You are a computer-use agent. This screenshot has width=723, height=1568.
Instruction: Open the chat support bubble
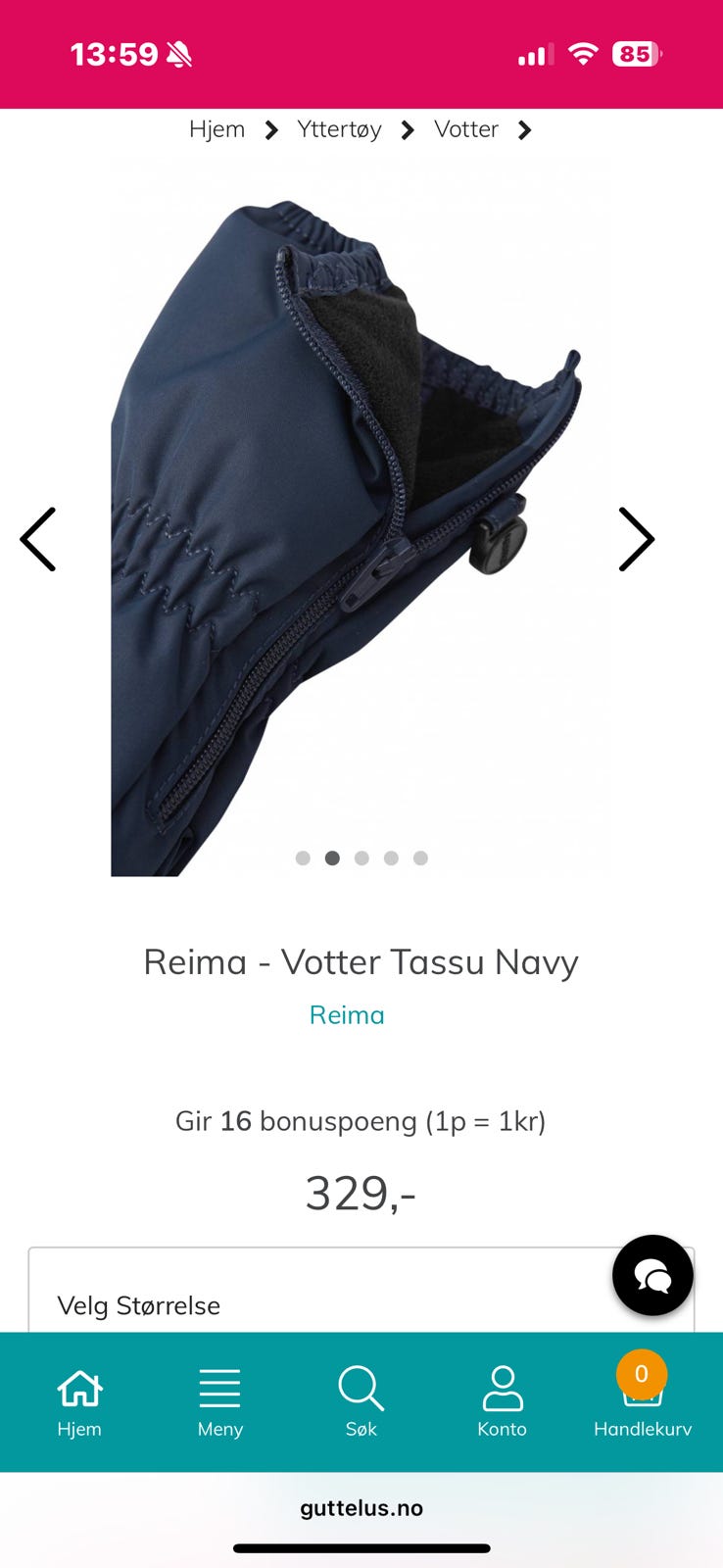(652, 1275)
